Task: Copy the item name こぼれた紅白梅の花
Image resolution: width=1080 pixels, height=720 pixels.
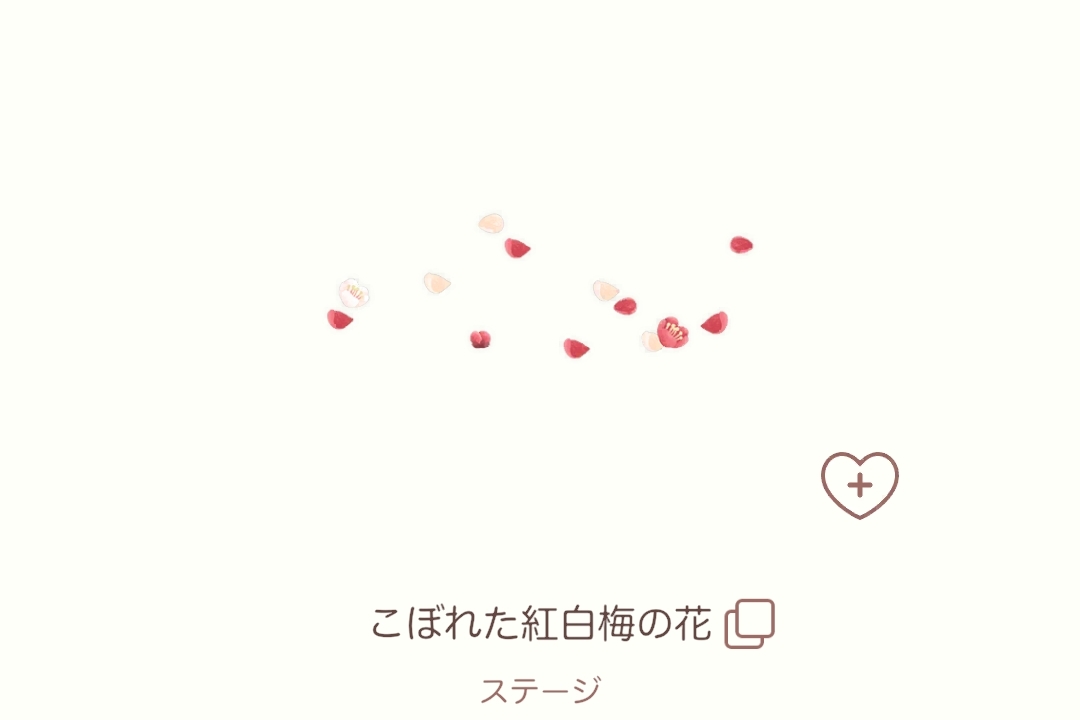Action: pos(750,624)
